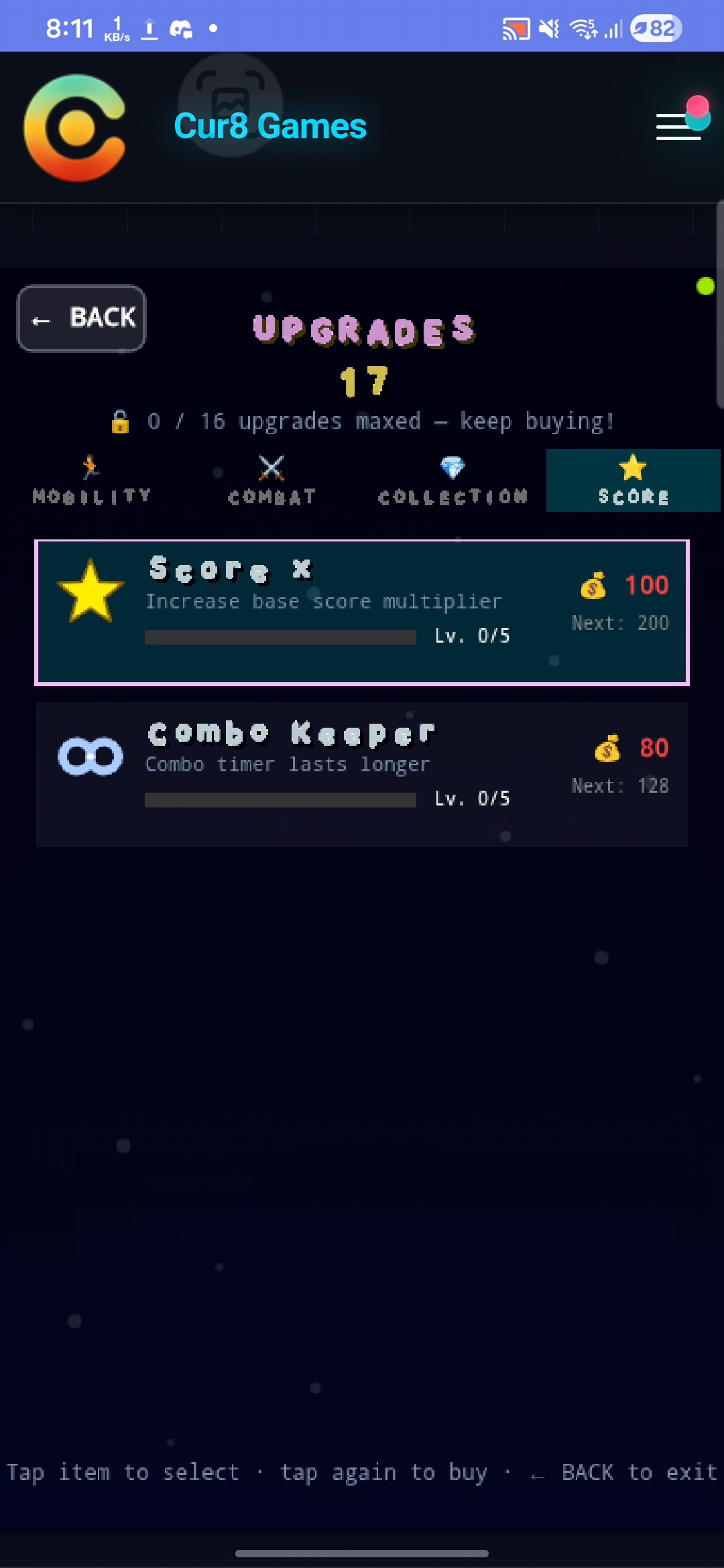Go back with the BACK button
The height and width of the screenshot is (1568, 724).
point(81,318)
